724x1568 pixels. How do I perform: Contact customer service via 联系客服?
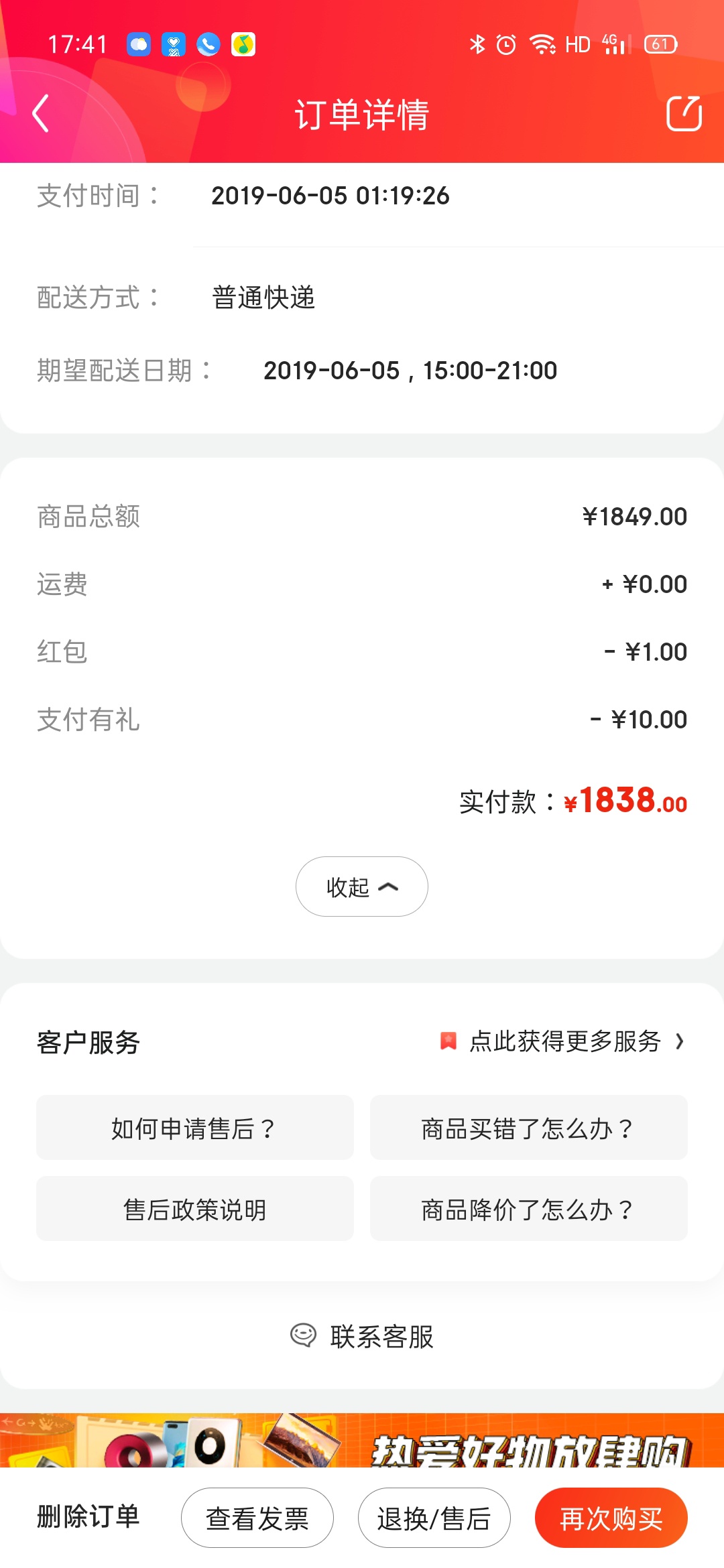point(362,1336)
